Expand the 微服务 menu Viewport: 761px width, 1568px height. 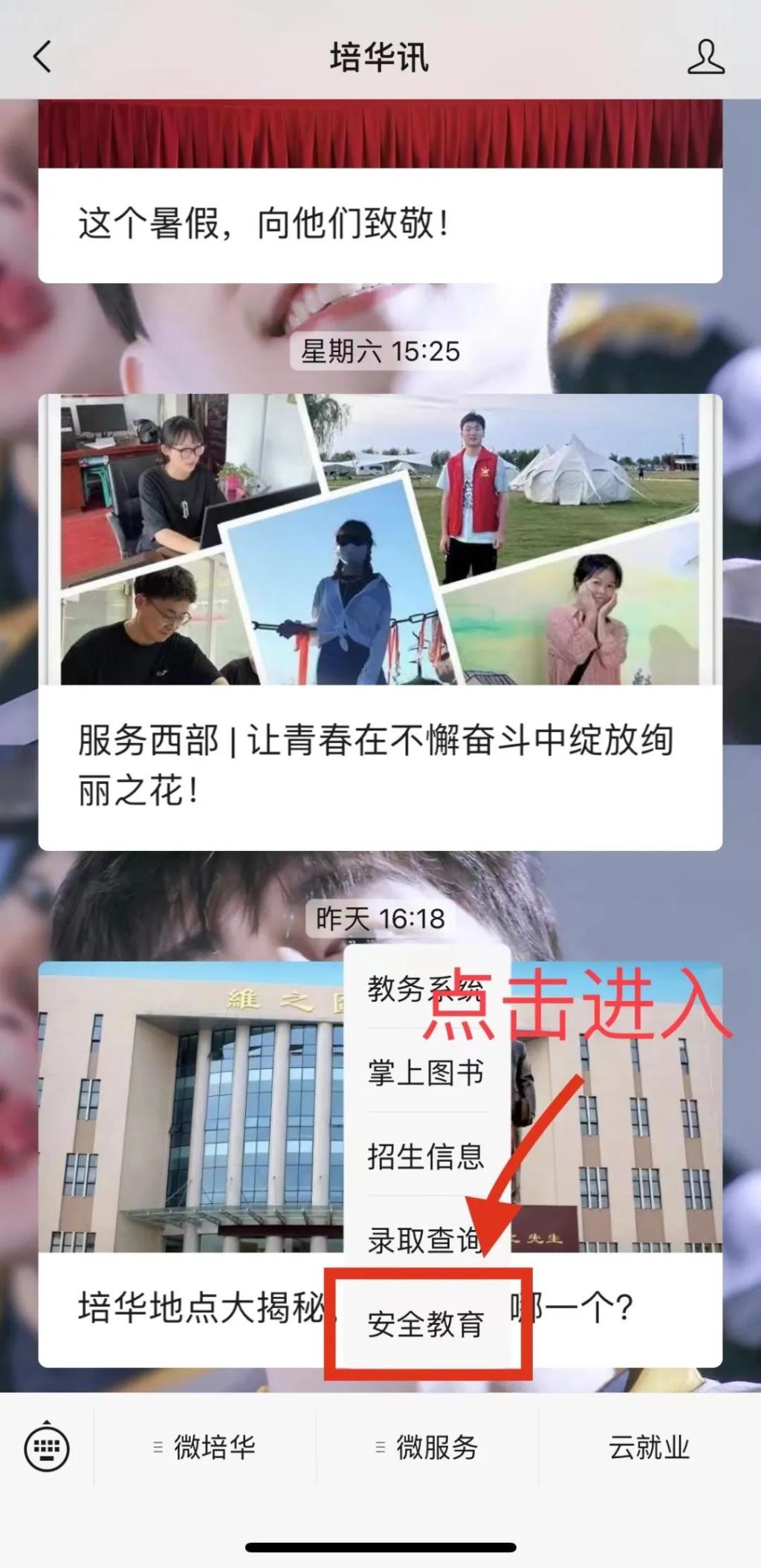tap(427, 1448)
